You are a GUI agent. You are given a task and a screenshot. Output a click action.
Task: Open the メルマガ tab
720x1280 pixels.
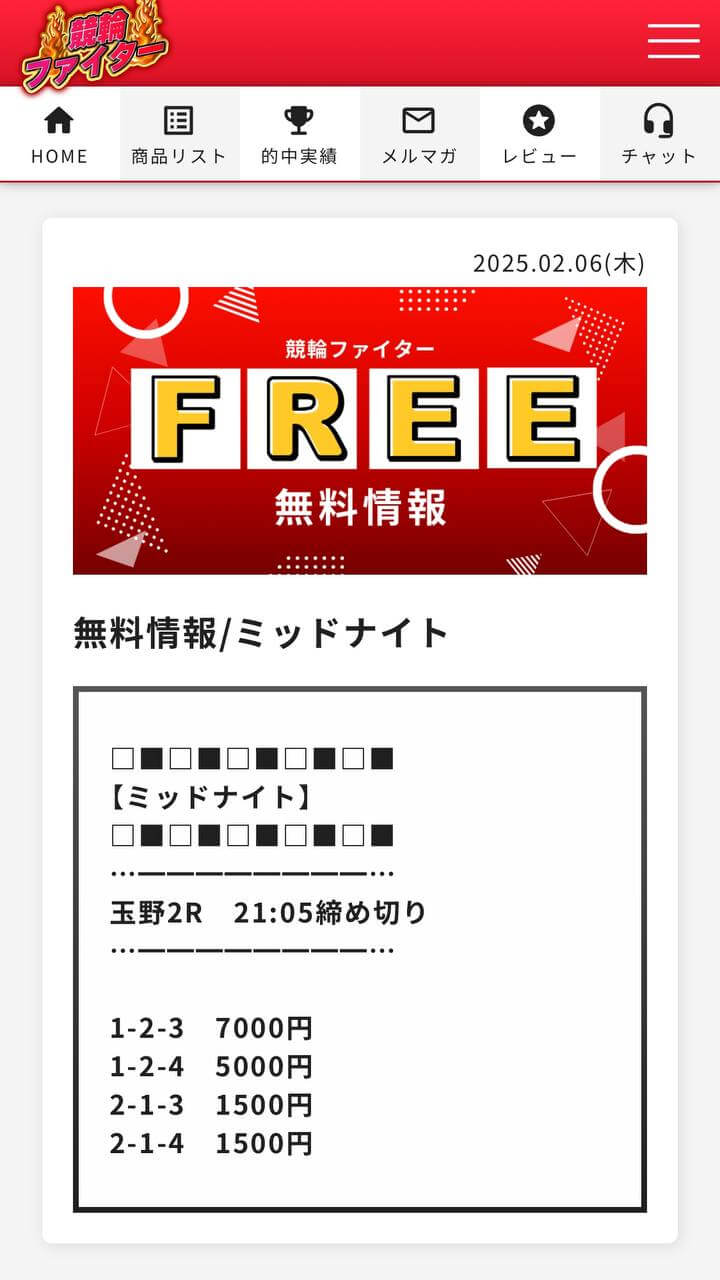[420, 134]
